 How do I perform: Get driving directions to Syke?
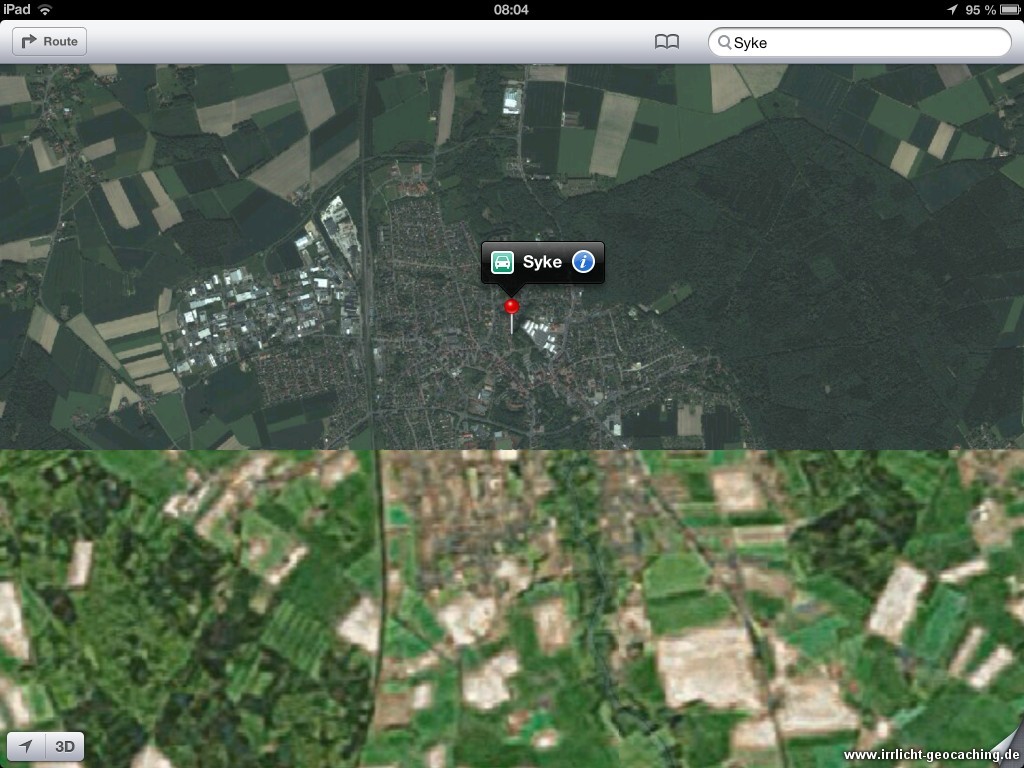pyautogui.click(x=503, y=262)
